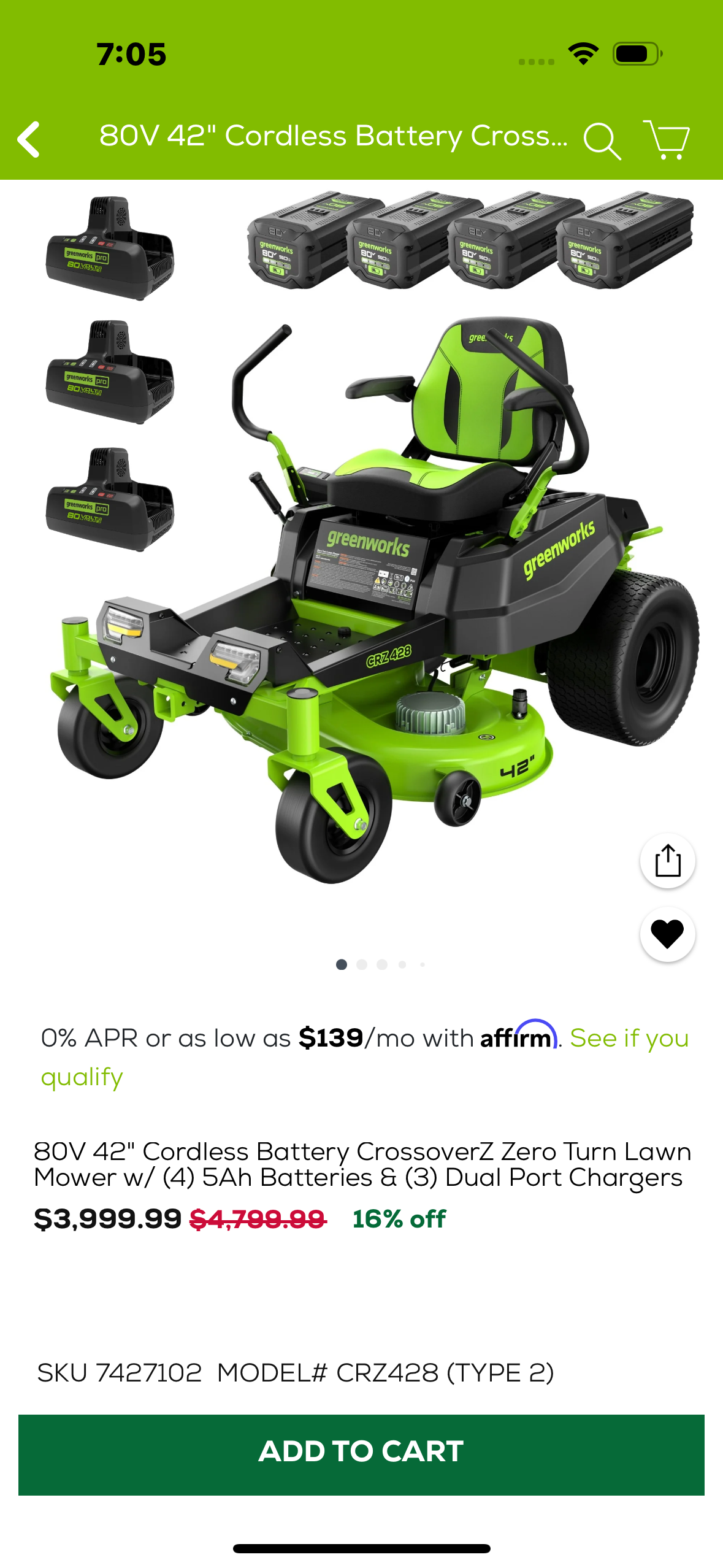723x1568 pixels.
Task: Toggle the heart favorite button
Action: tap(667, 934)
